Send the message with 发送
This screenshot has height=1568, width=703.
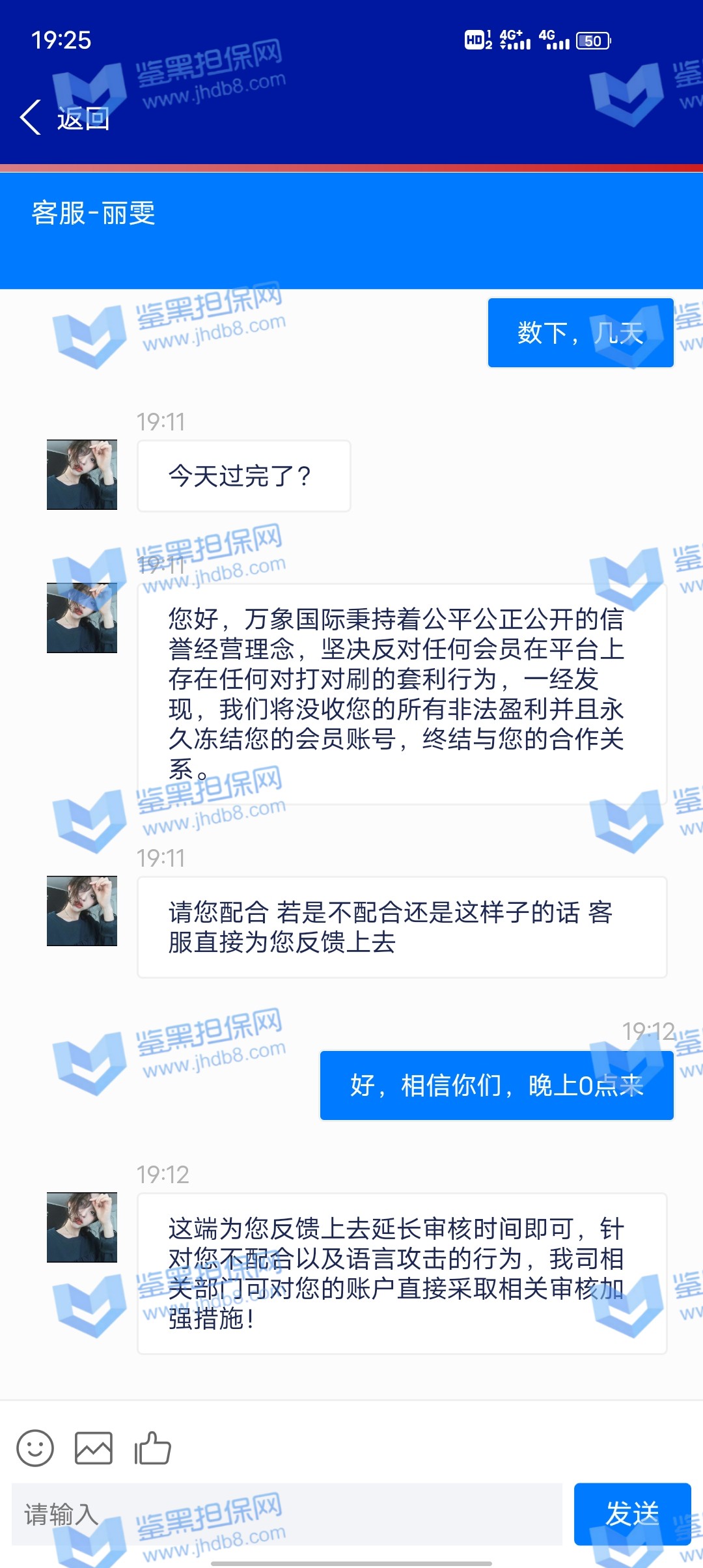[x=632, y=1514]
